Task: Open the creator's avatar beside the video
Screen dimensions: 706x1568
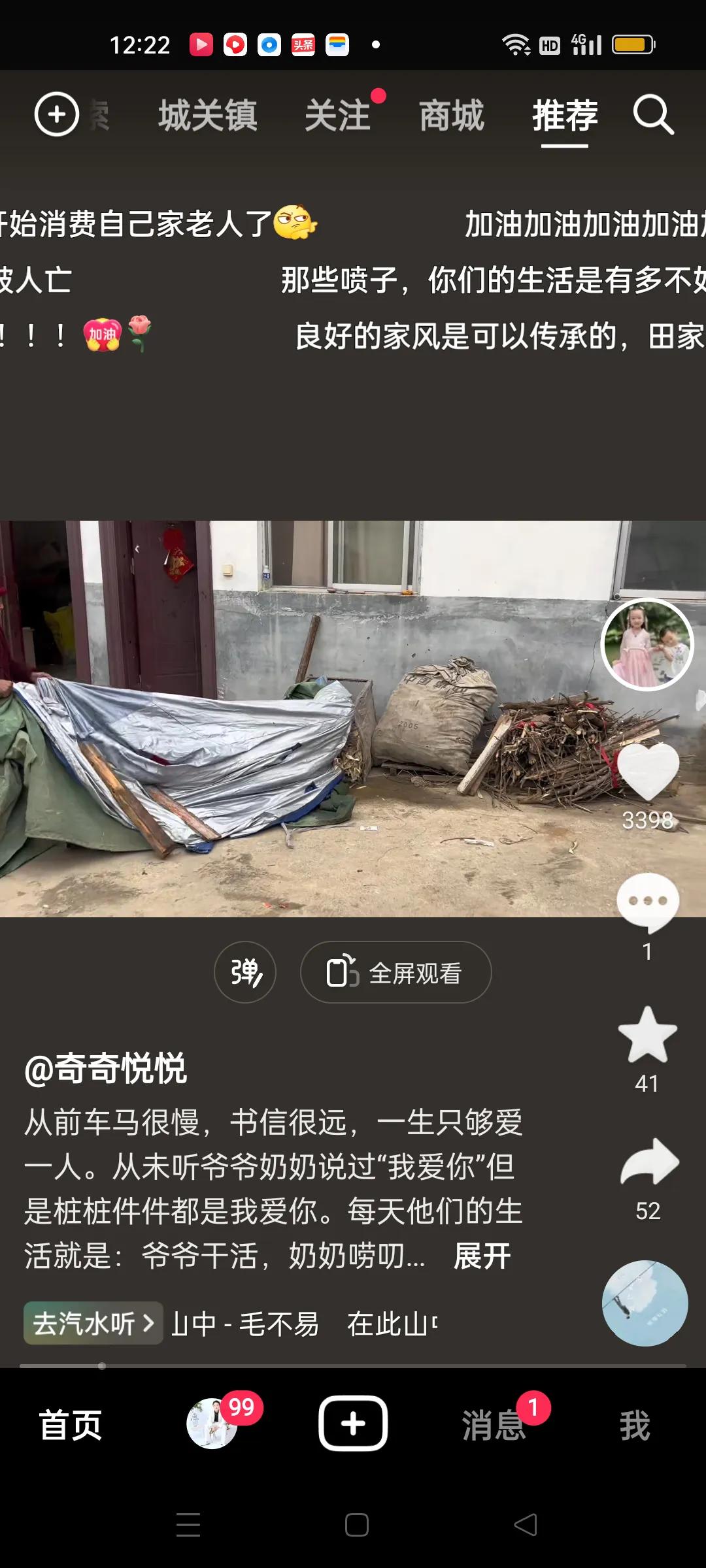Action: pyautogui.click(x=647, y=644)
